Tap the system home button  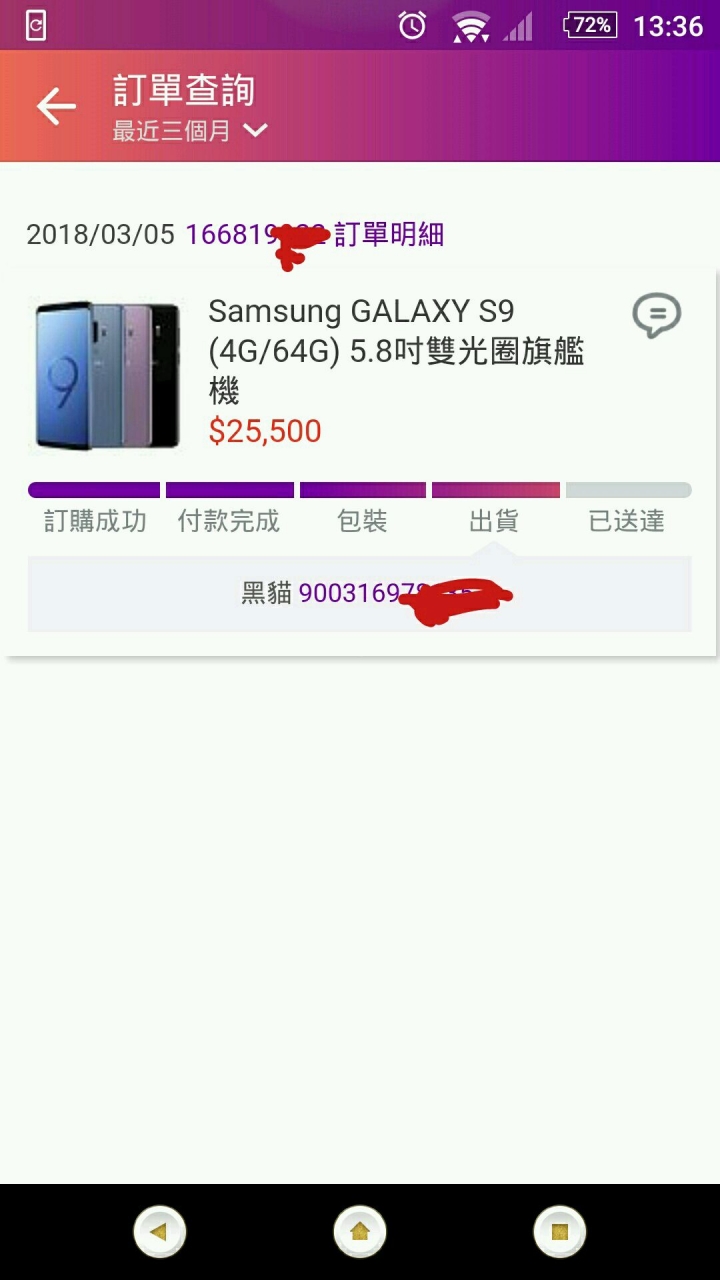click(x=360, y=1232)
